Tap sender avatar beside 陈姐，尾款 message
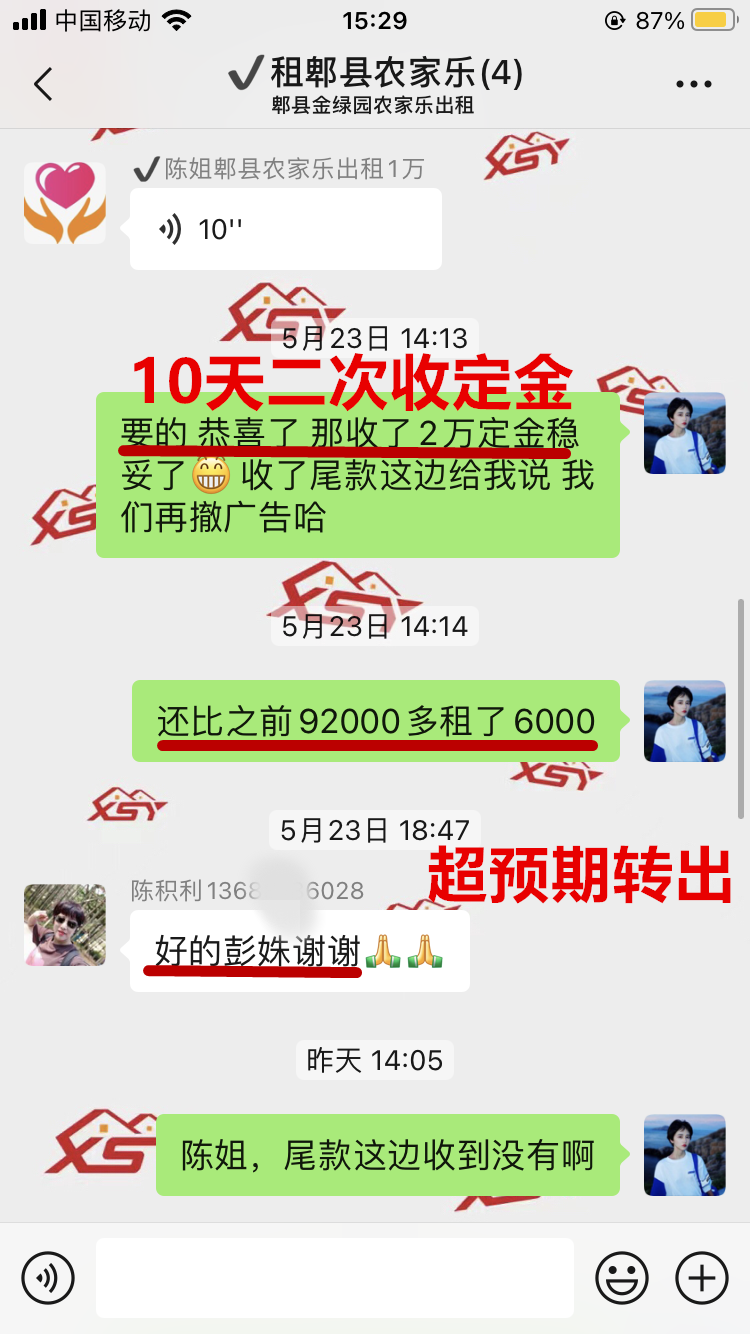The image size is (750, 1334). pos(684,1155)
